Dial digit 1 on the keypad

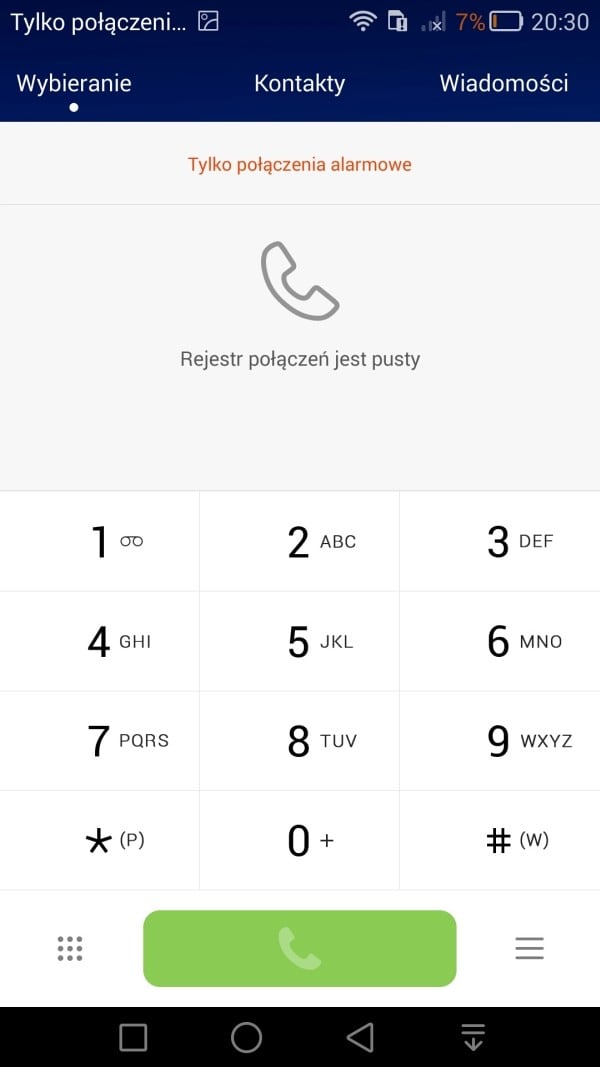pos(99,542)
